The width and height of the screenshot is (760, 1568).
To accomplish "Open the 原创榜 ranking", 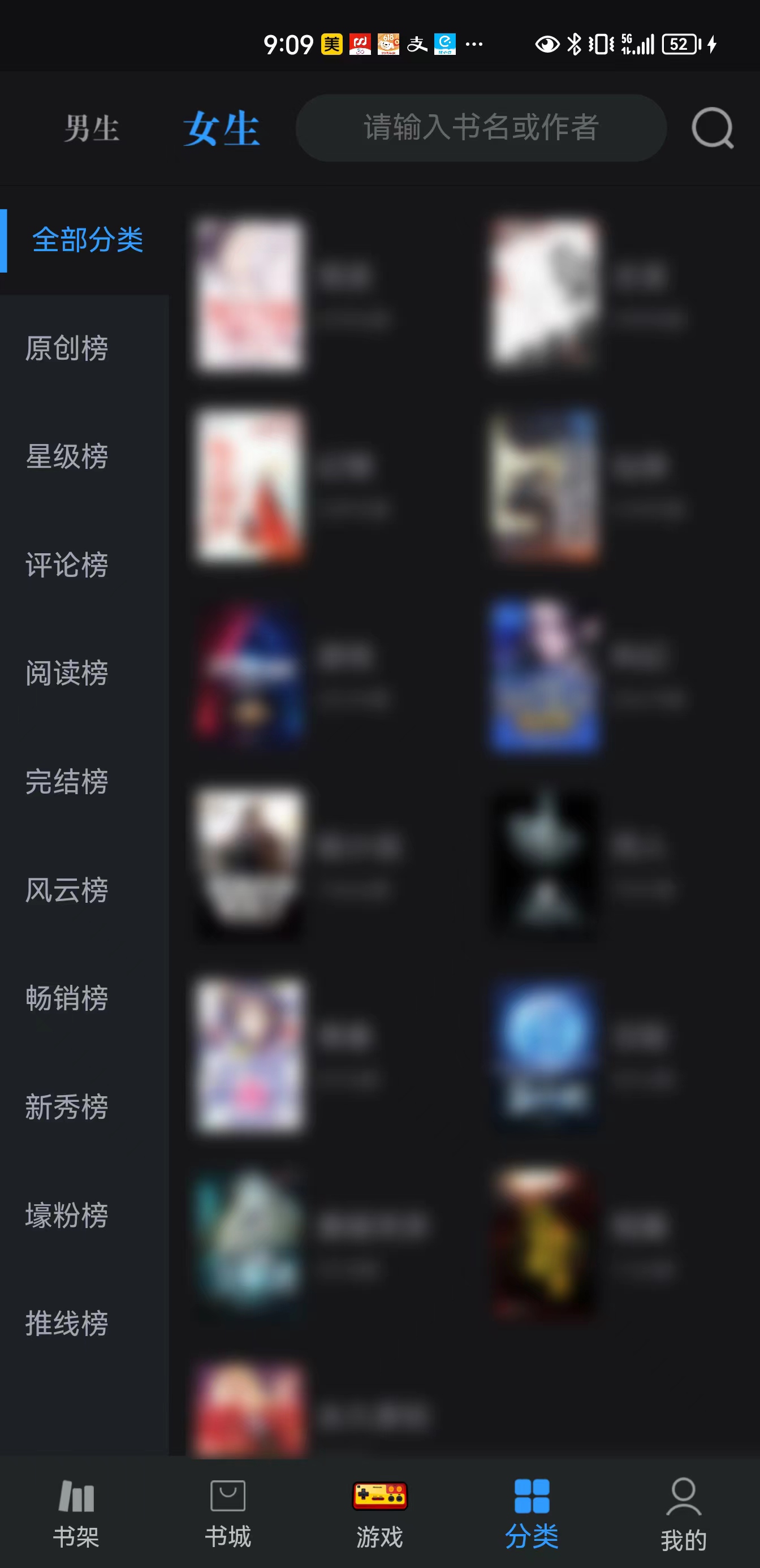I will click(67, 348).
